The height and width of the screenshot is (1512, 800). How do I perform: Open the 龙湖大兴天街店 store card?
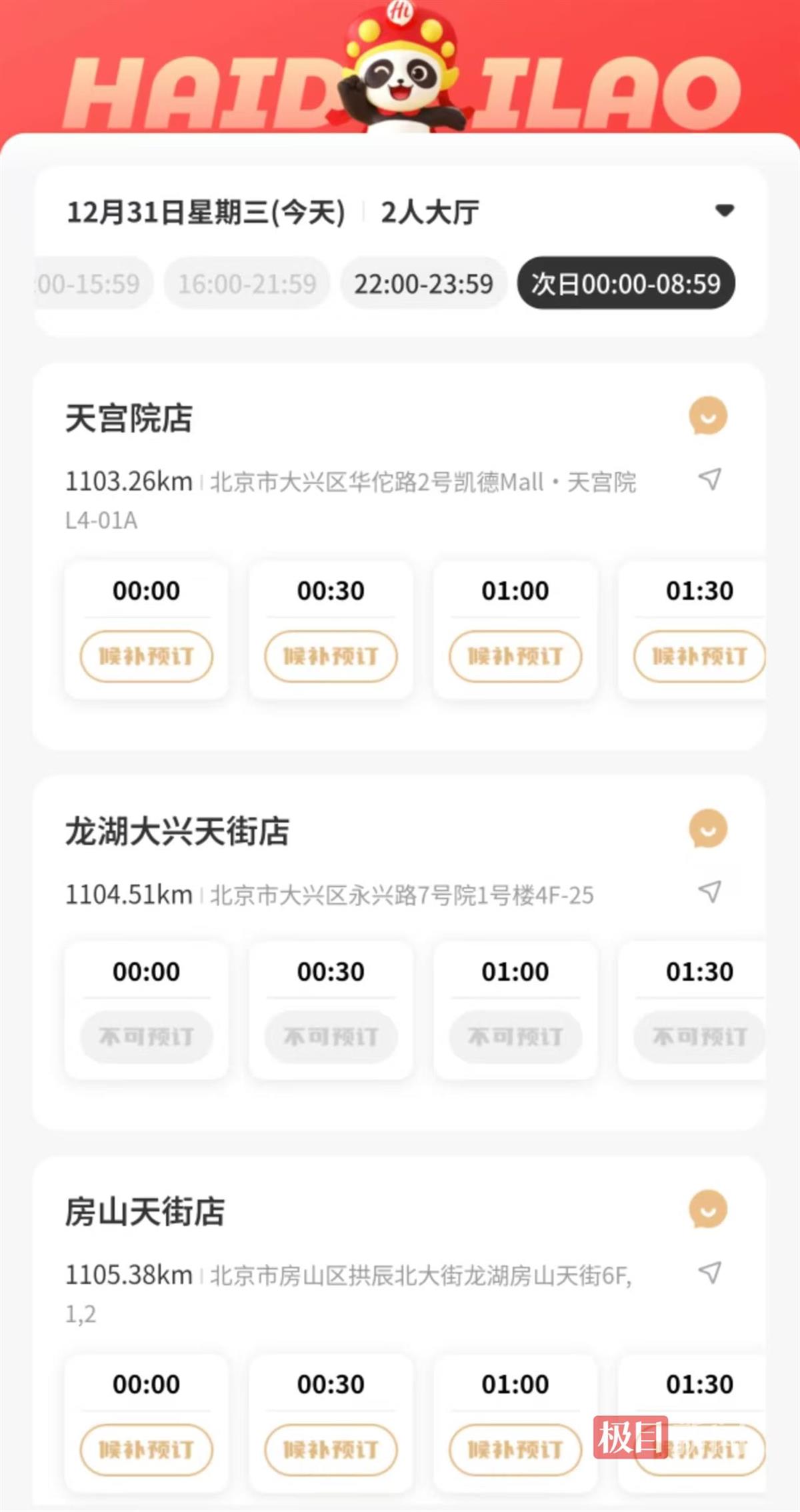[x=177, y=832]
